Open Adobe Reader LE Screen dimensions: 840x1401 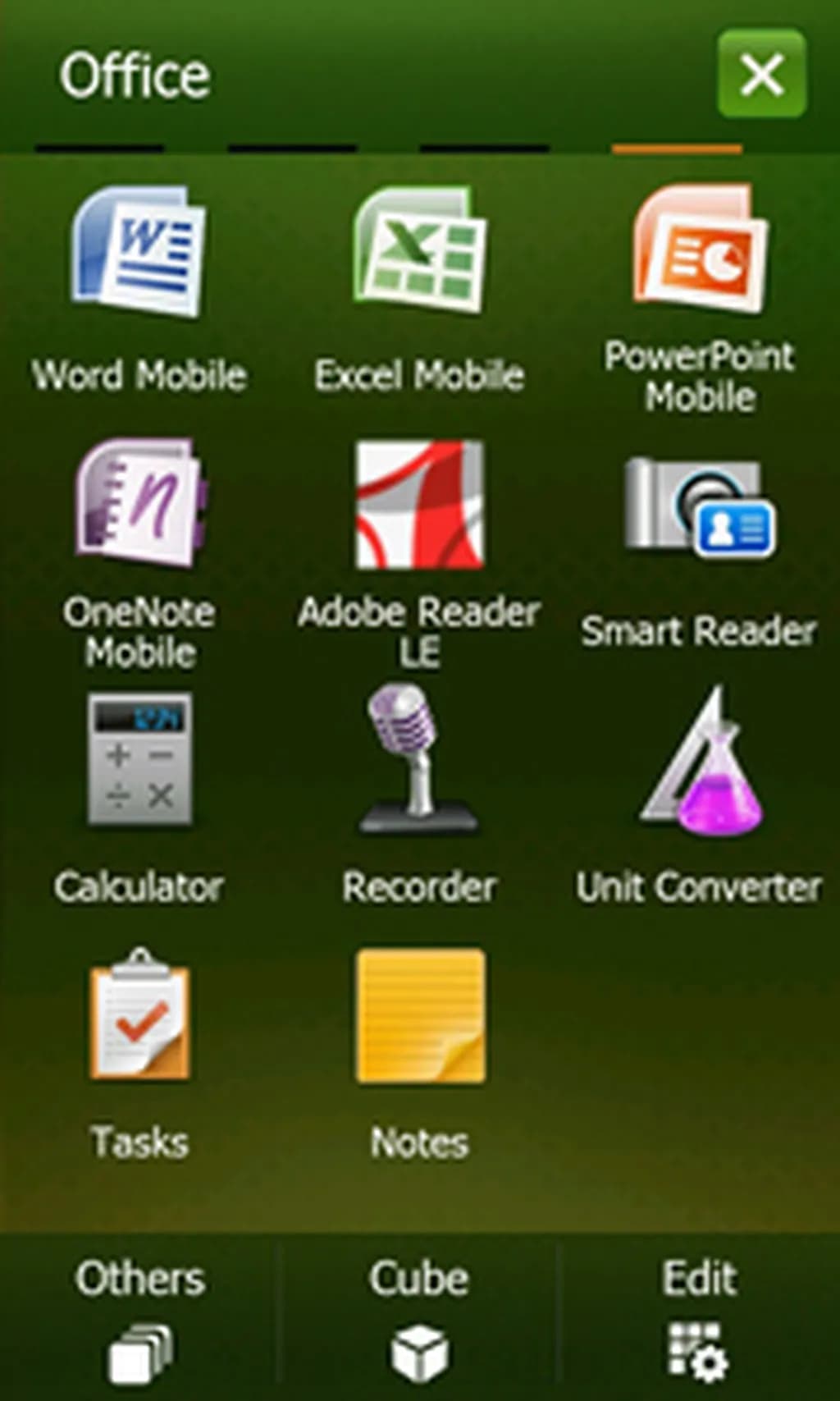click(x=419, y=505)
